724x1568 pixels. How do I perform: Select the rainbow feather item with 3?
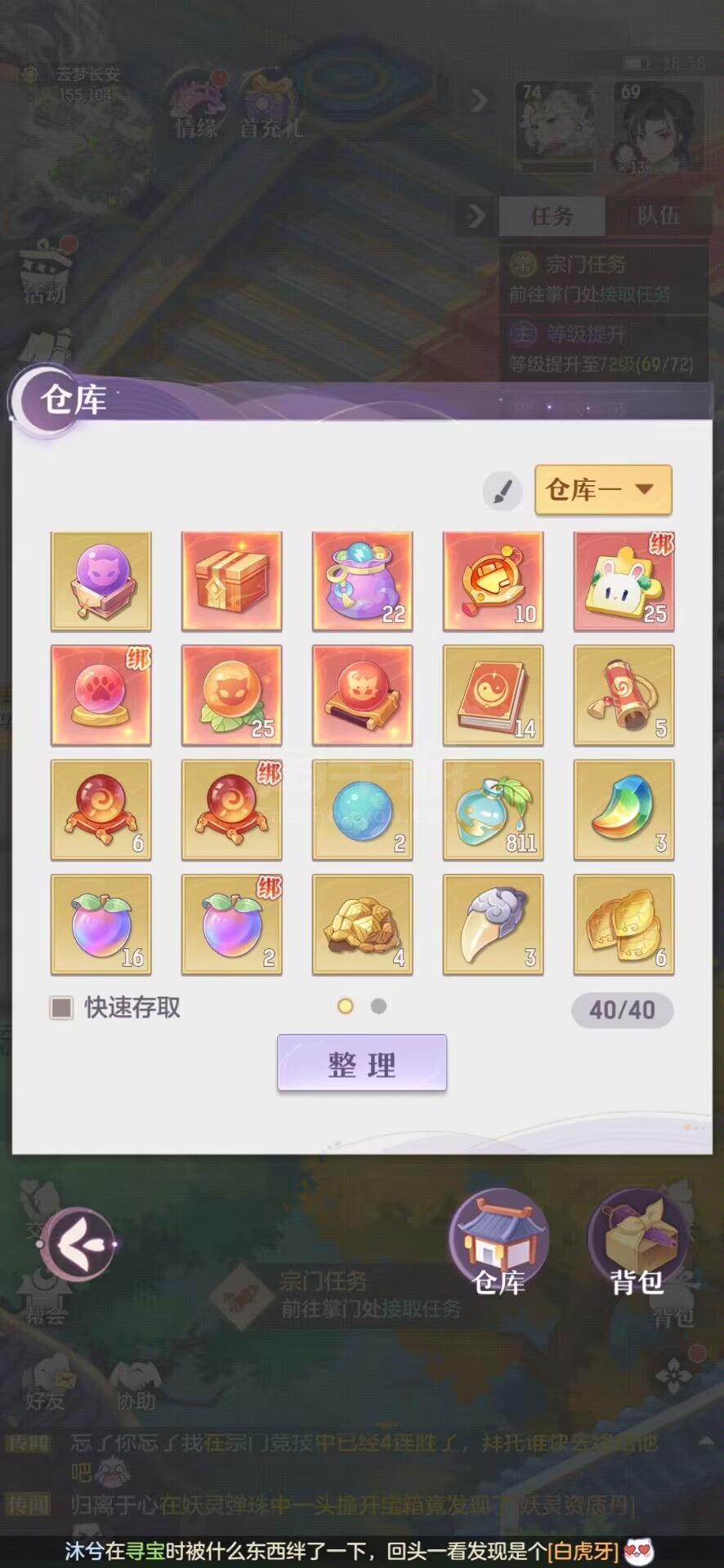[x=624, y=809]
